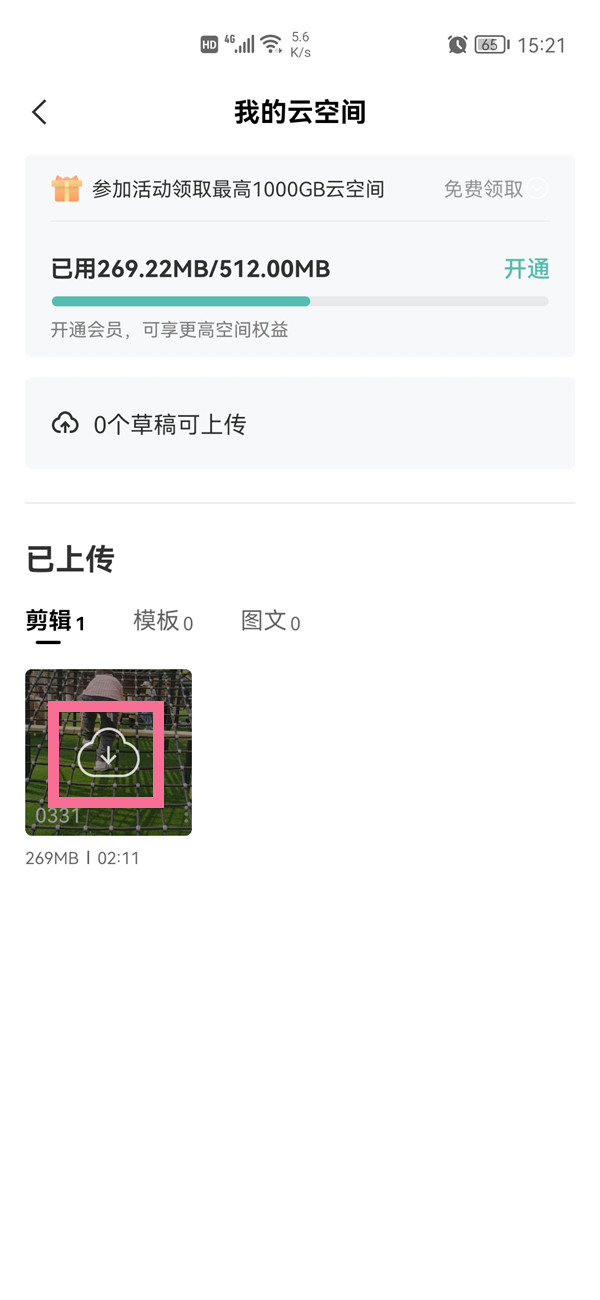The width and height of the screenshot is (600, 1300).
Task: Go back from 我的云空间
Action: (x=40, y=112)
